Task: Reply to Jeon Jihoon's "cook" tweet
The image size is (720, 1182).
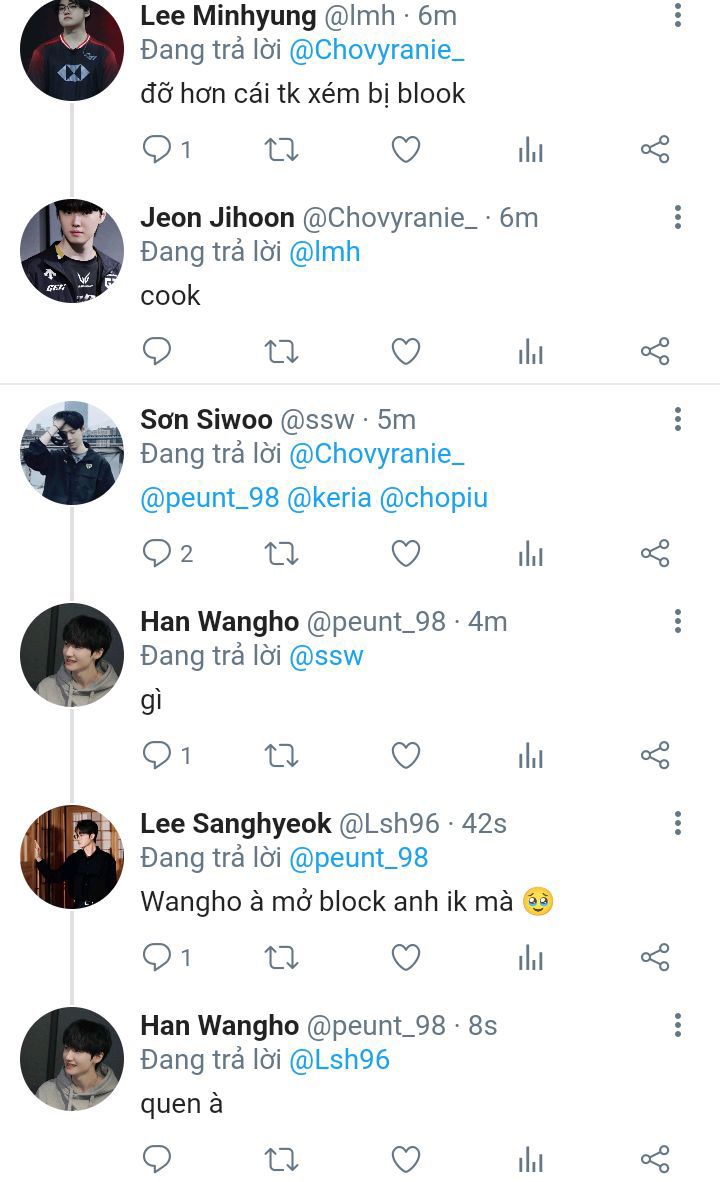Action: tap(157, 351)
